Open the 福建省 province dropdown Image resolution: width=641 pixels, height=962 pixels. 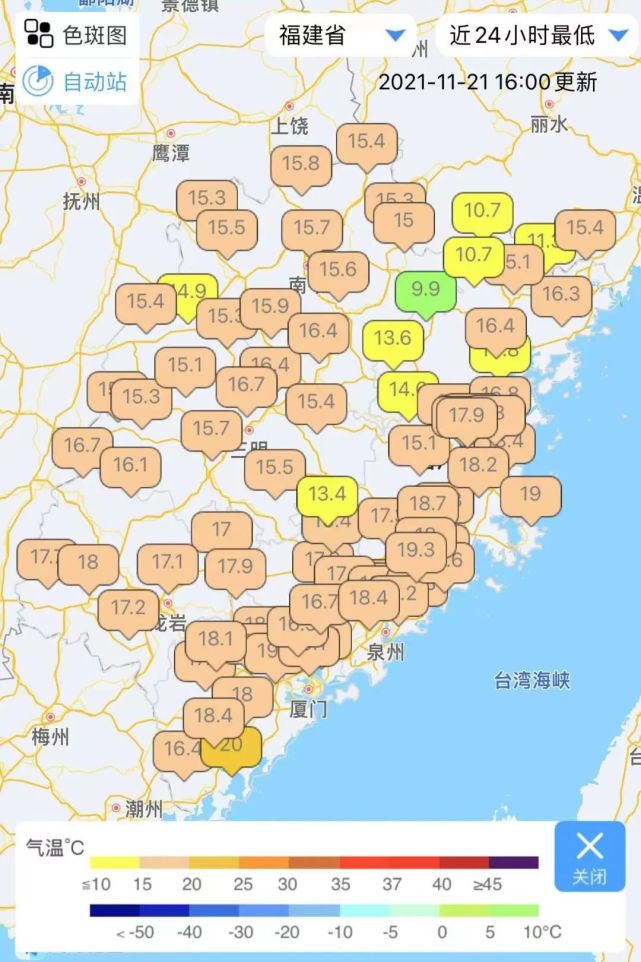341,37
